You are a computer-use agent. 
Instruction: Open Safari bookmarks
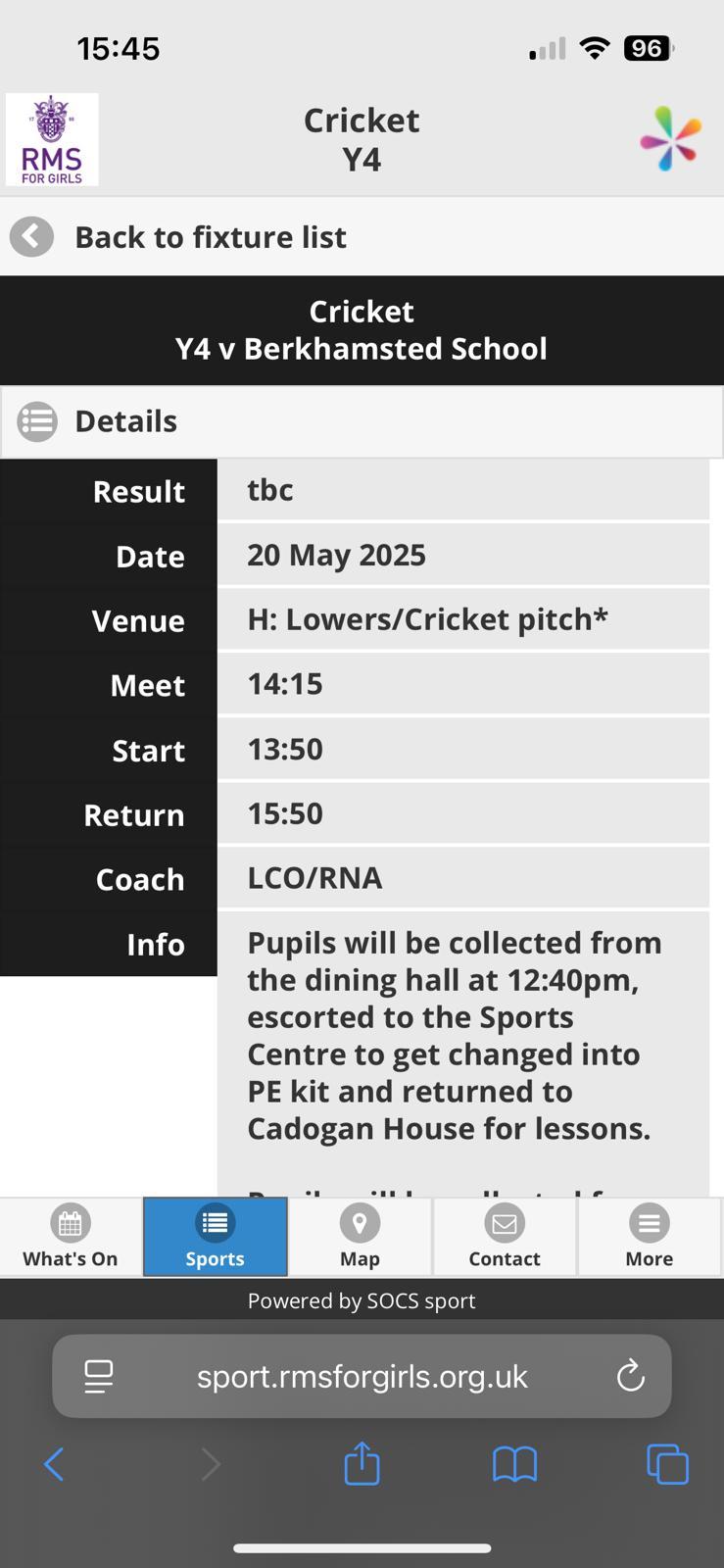[514, 1464]
